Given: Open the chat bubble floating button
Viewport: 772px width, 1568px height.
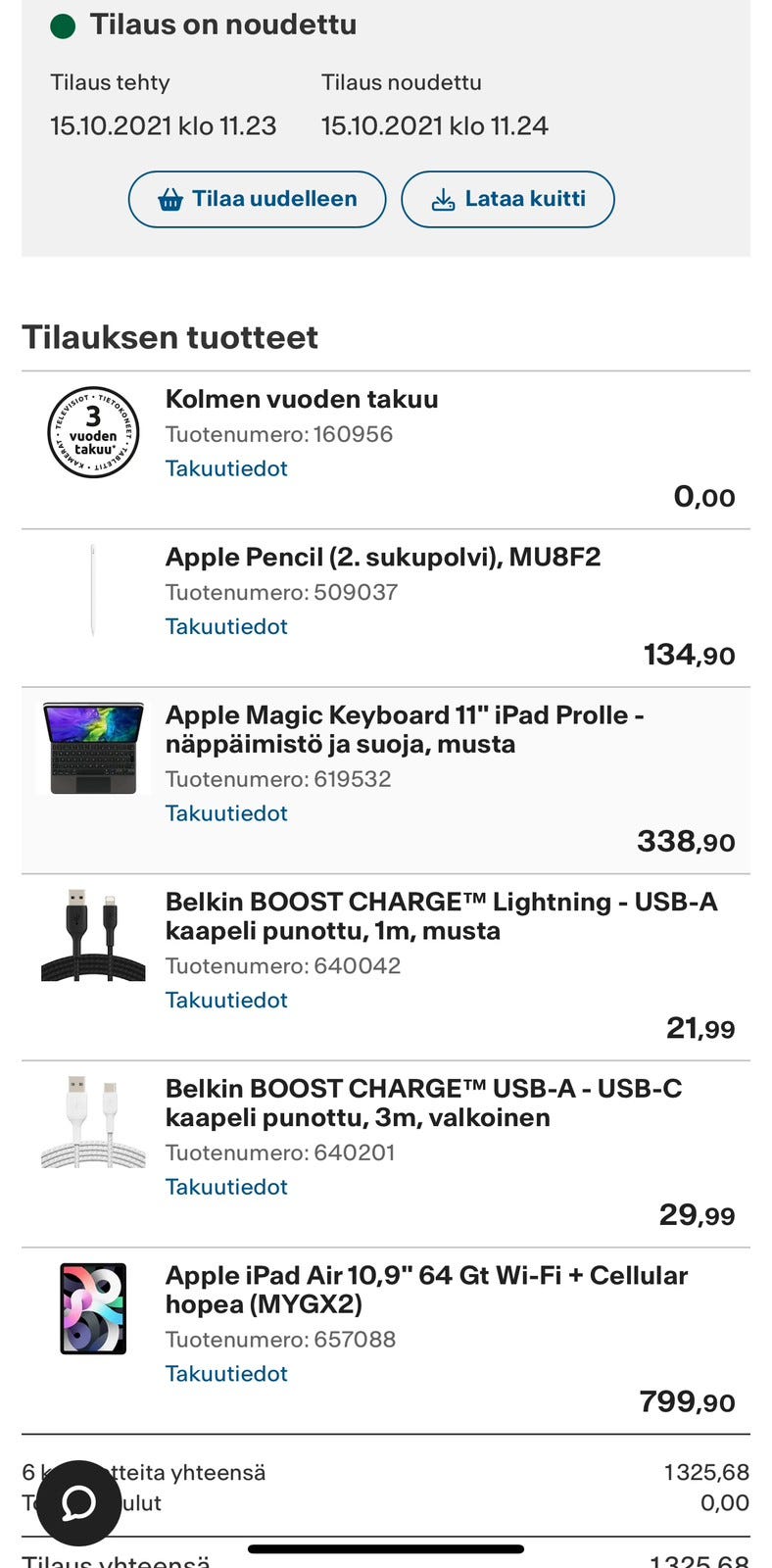Looking at the screenshot, I should click(78, 1502).
